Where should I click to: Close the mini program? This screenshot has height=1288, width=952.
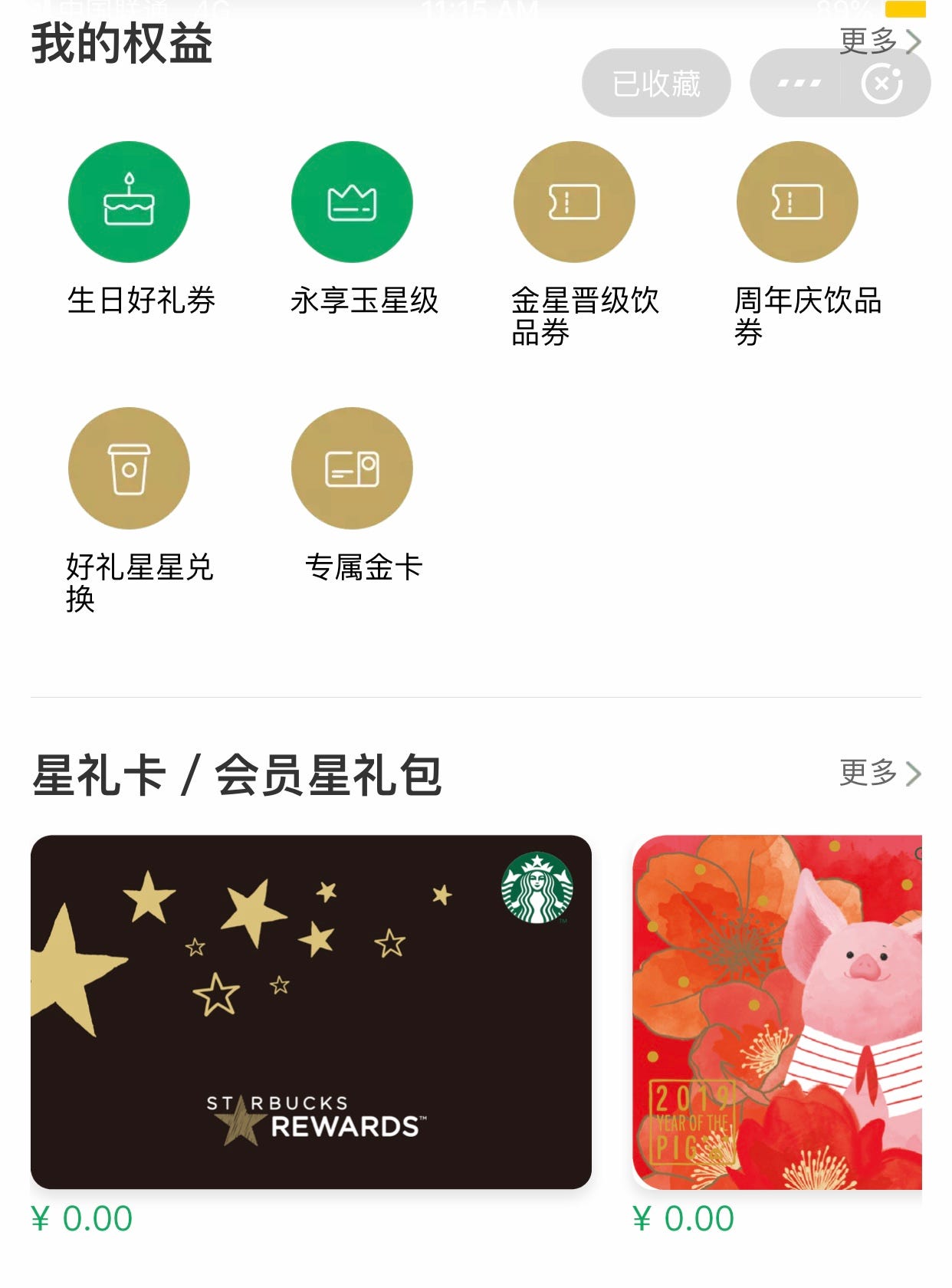[x=882, y=83]
